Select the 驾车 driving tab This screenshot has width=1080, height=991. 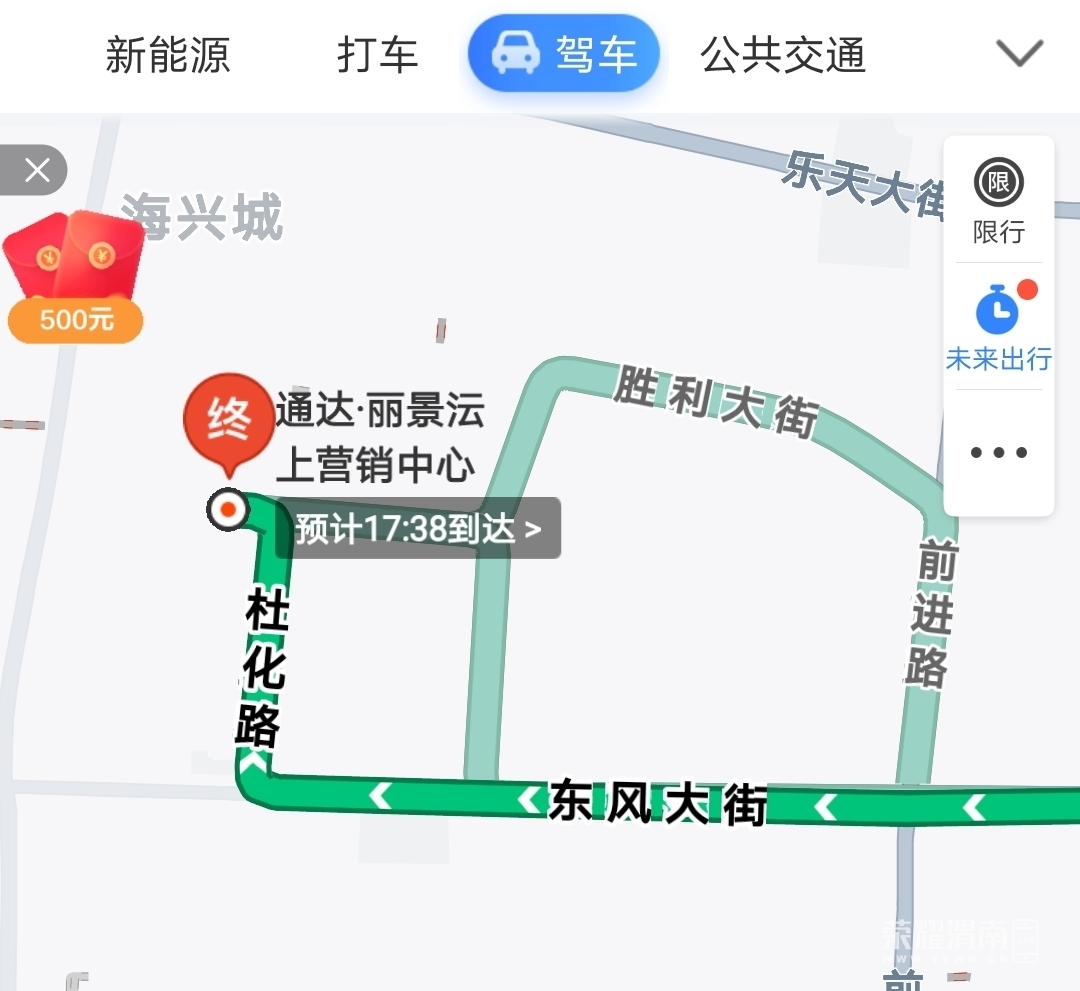pos(564,54)
